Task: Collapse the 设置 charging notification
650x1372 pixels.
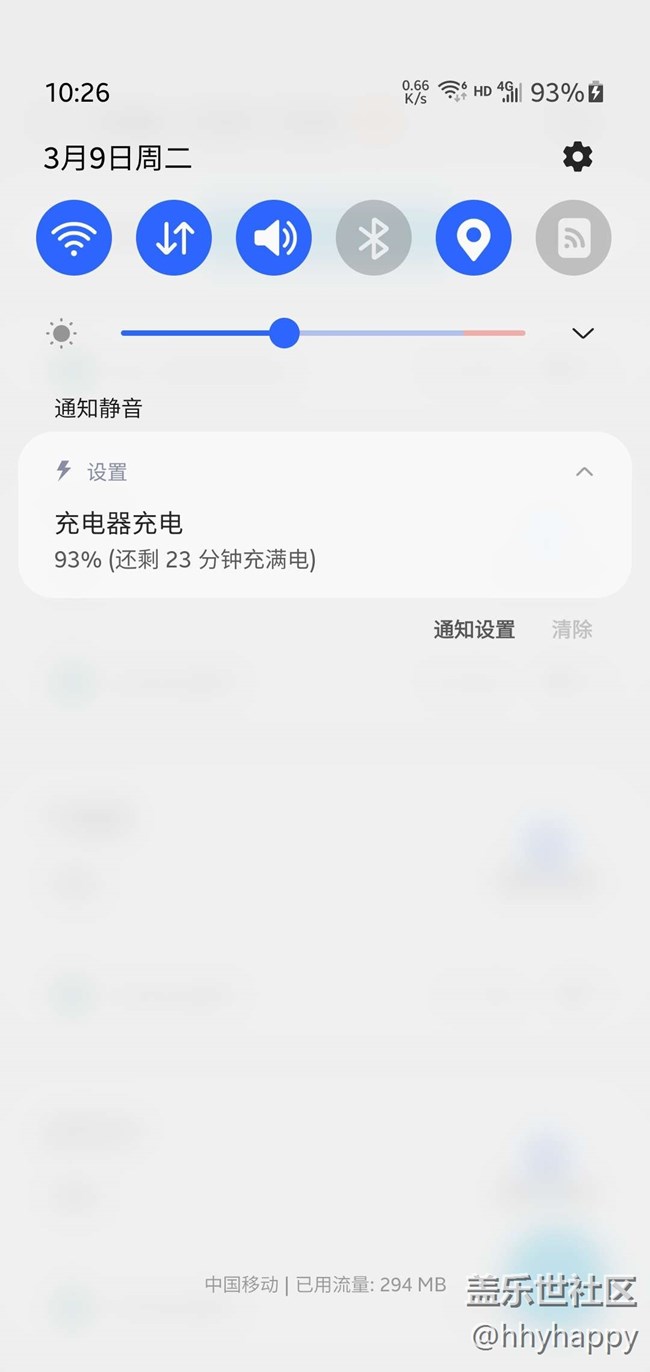Action: pyautogui.click(x=585, y=472)
